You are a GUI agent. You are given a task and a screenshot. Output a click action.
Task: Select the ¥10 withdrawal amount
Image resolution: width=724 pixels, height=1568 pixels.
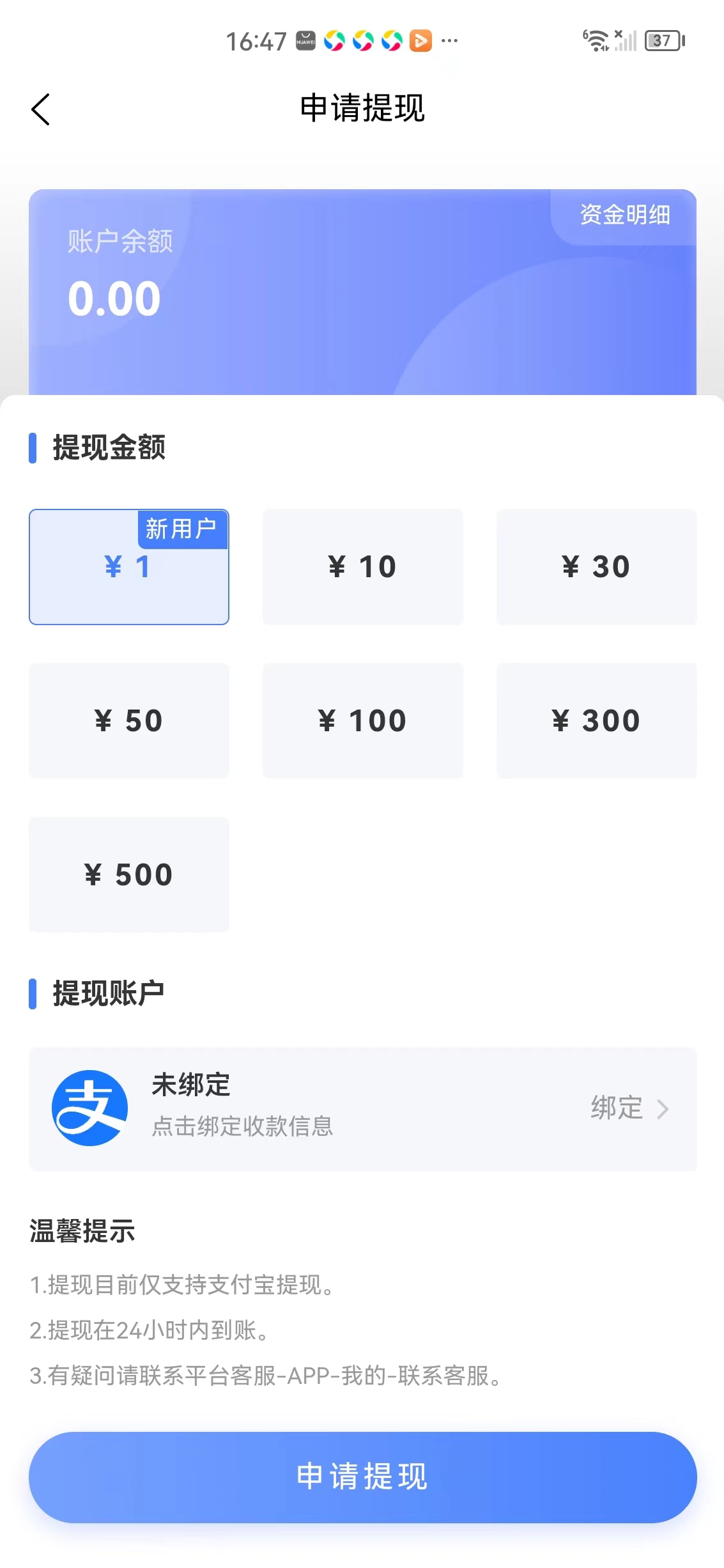tap(362, 566)
